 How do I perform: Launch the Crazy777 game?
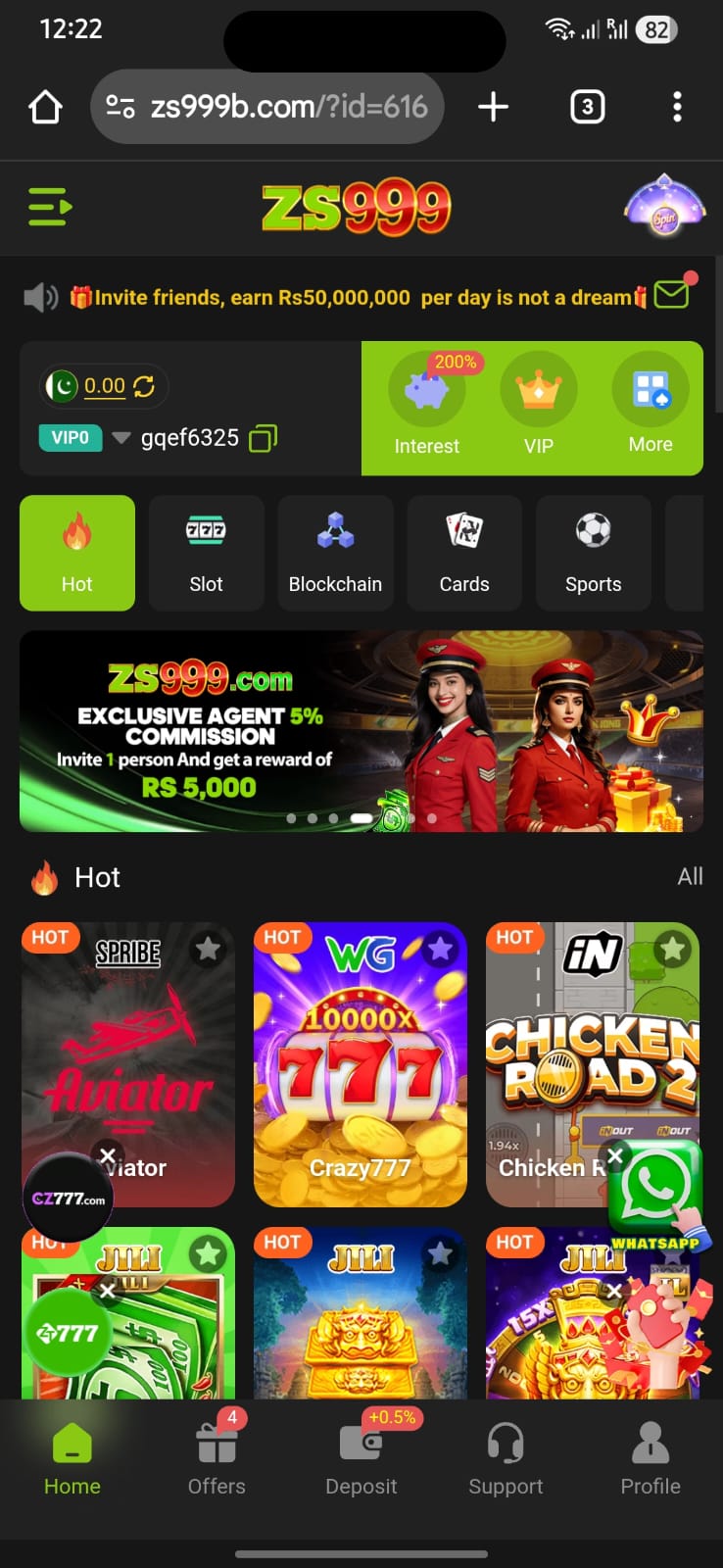pos(360,1063)
